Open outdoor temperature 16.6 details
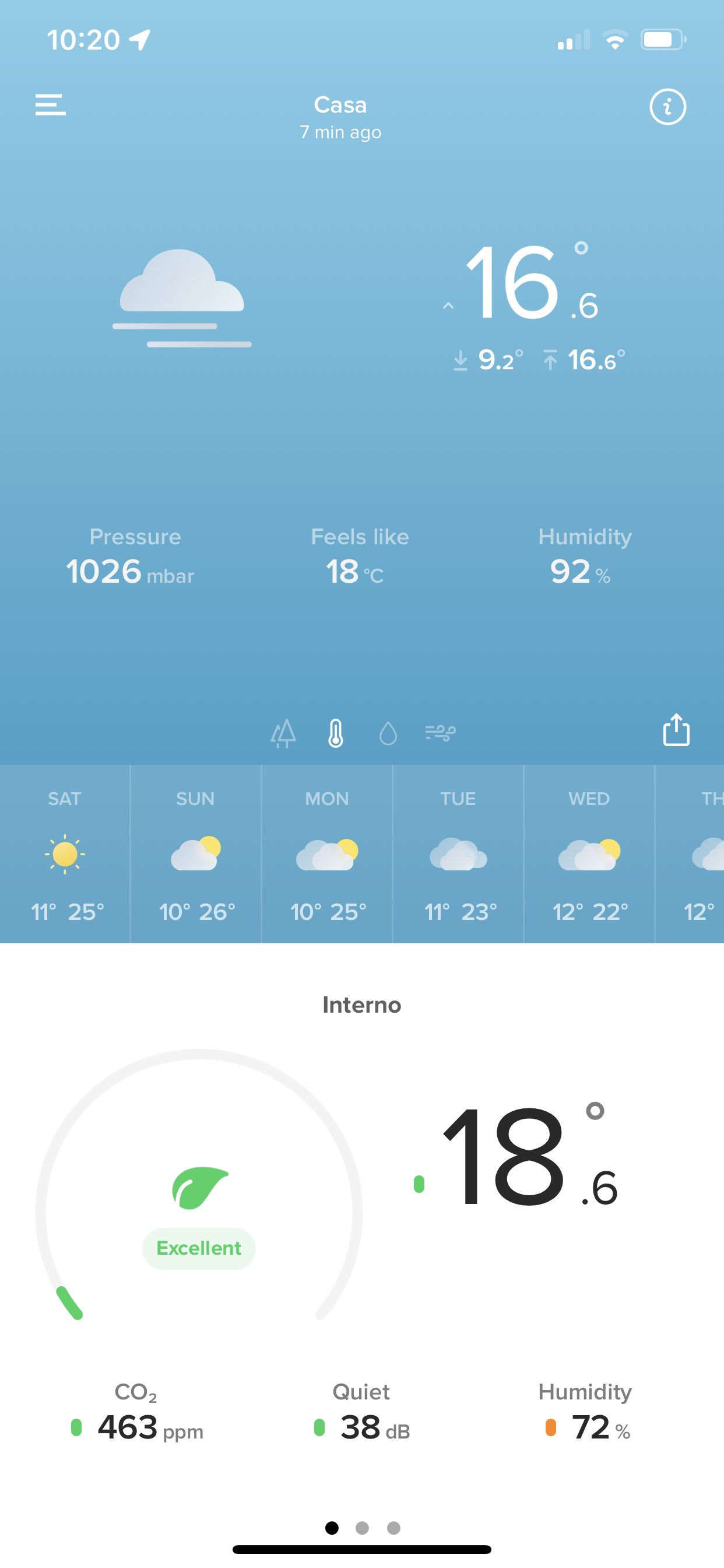 tap(529, 282)
